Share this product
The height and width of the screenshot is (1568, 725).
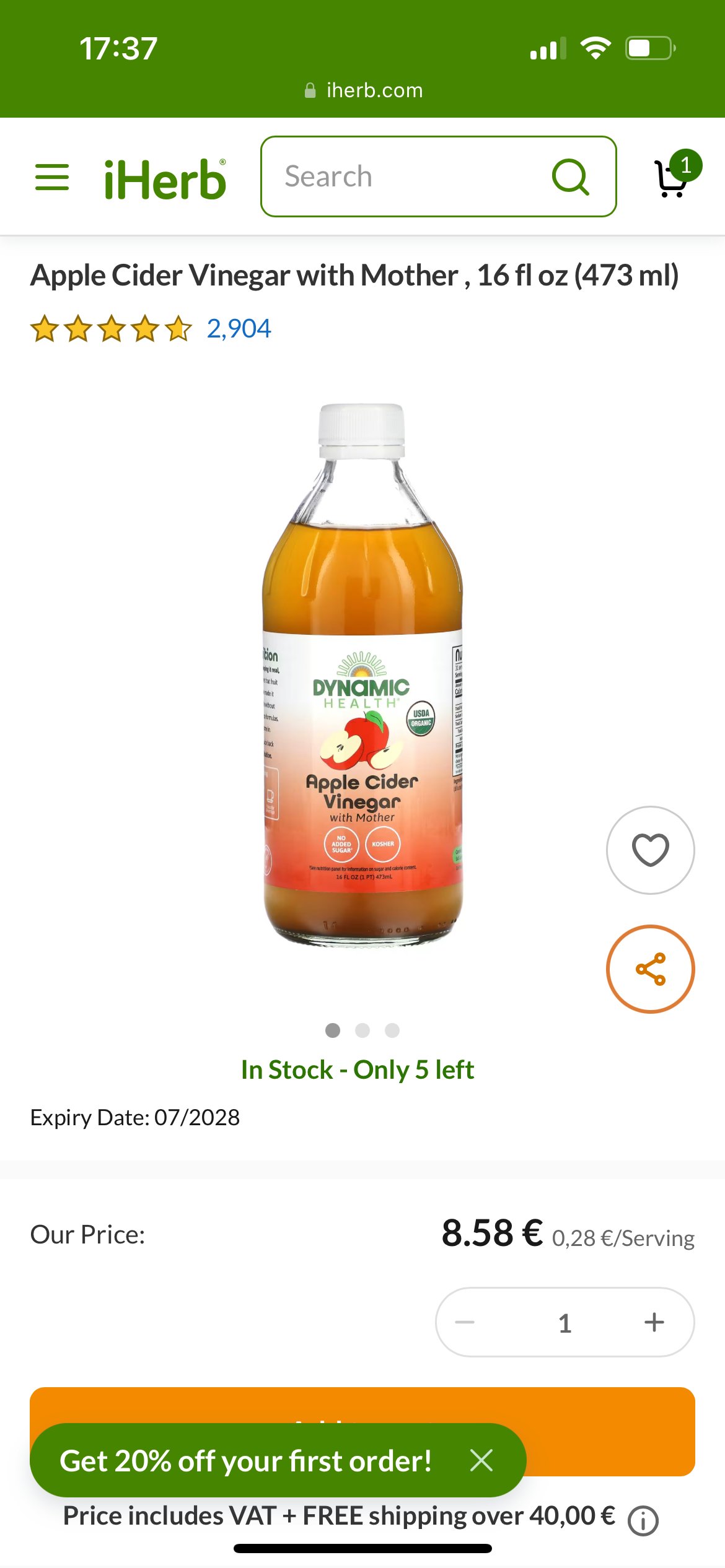pyautogui.click(x=650, y=969)
